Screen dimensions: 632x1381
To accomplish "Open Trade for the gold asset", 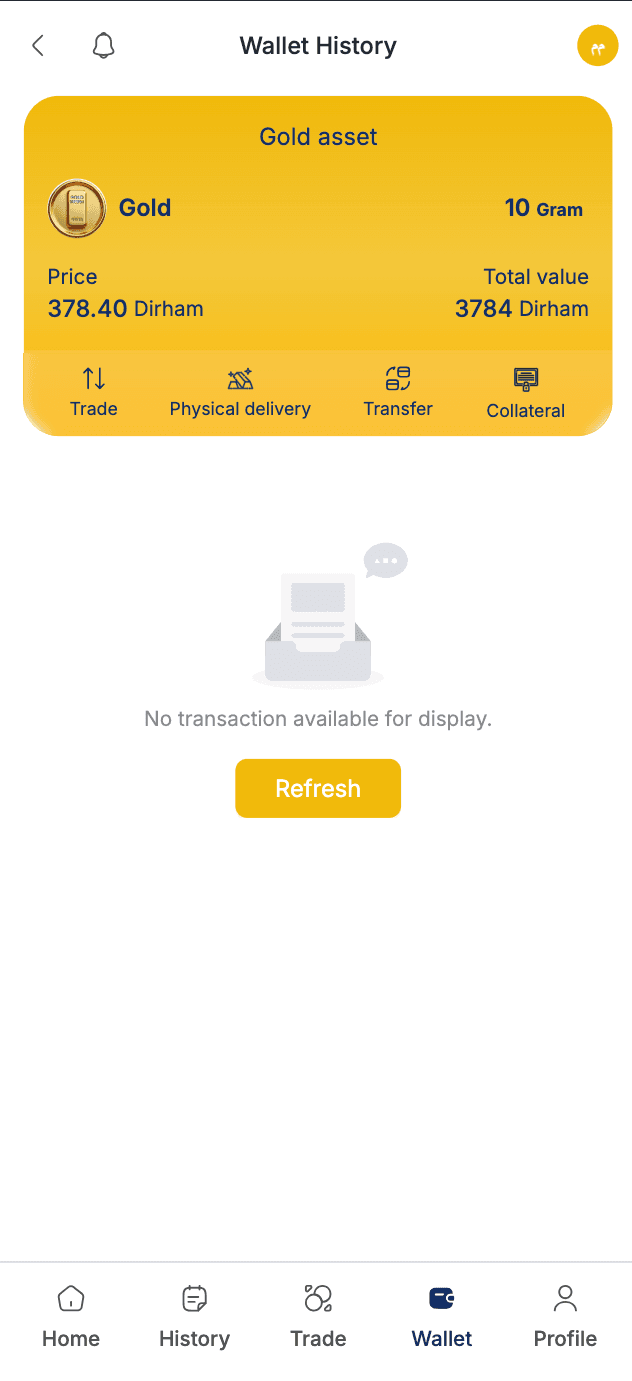I will click(94, 392).
